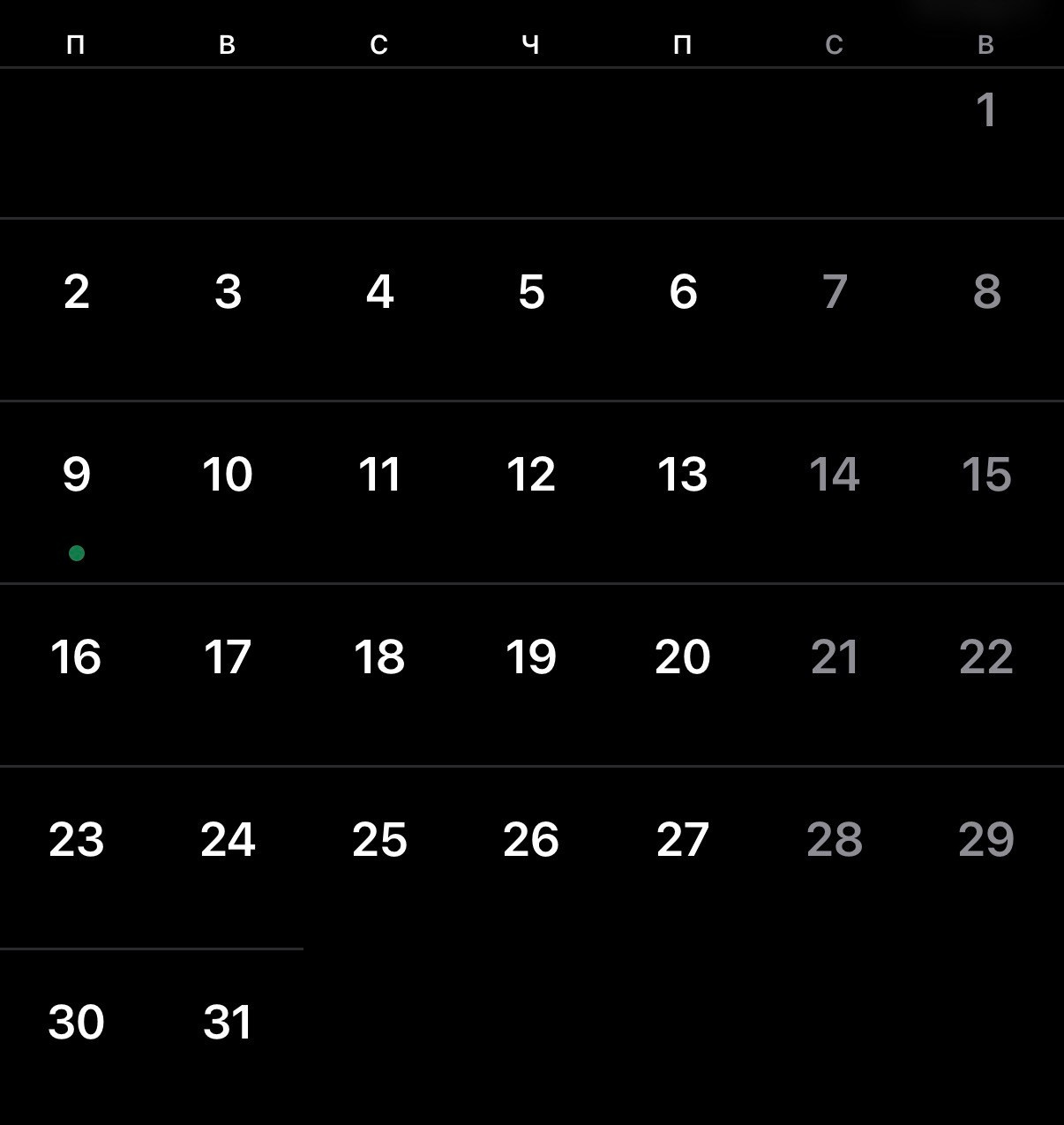1064x1125 pixels.
Task: Select day 31 in the calendar
Action: coord(228,1023)
